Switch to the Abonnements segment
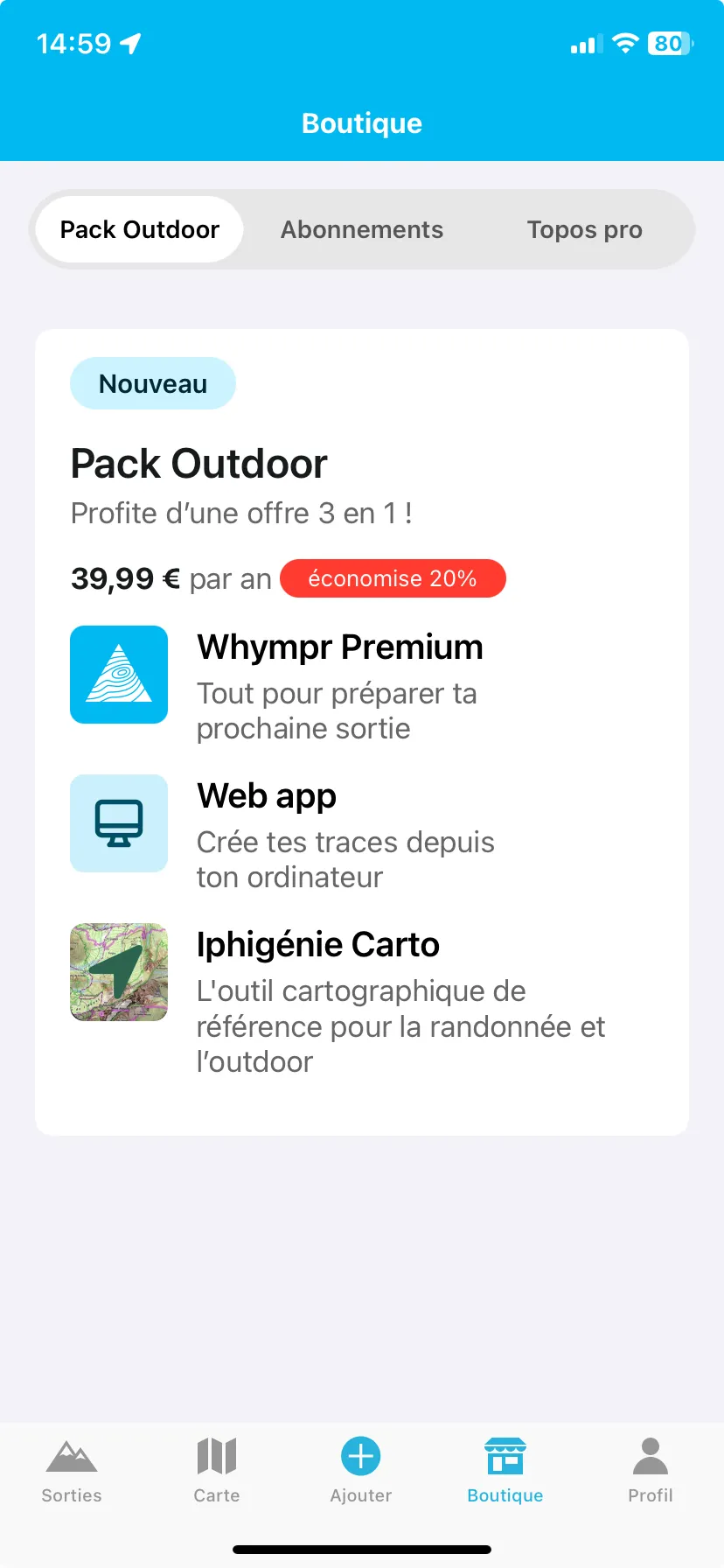The height and width of the screenshot is (1568, 724). pyautogui.click(x=362, y=229)
